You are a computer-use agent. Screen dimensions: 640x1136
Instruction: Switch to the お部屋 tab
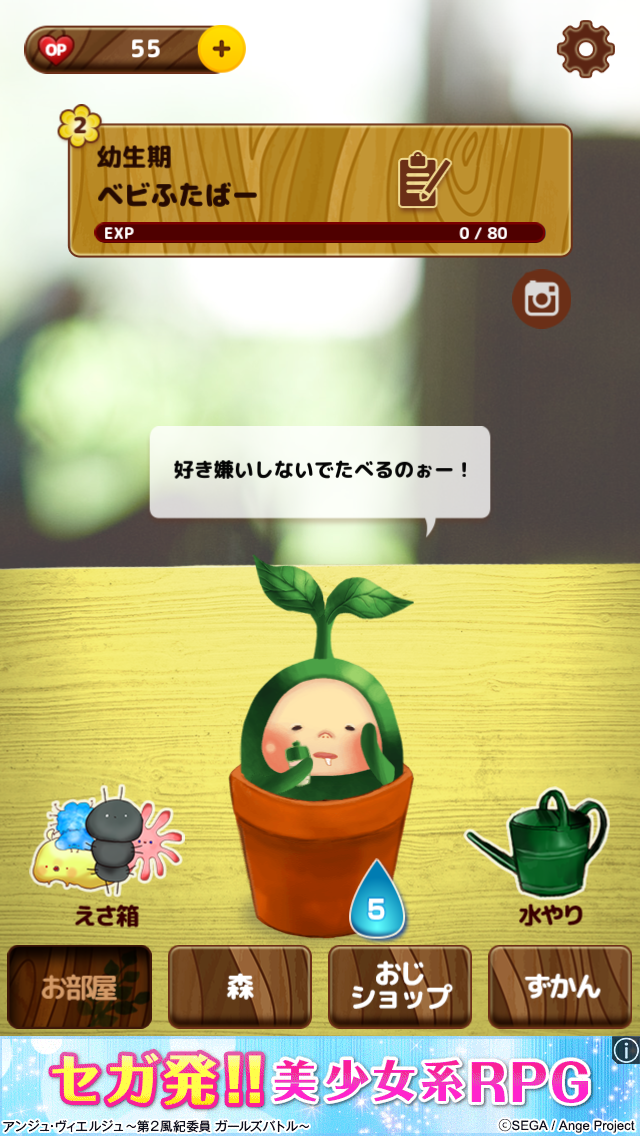pyautogui.click(x=80, y=988)
